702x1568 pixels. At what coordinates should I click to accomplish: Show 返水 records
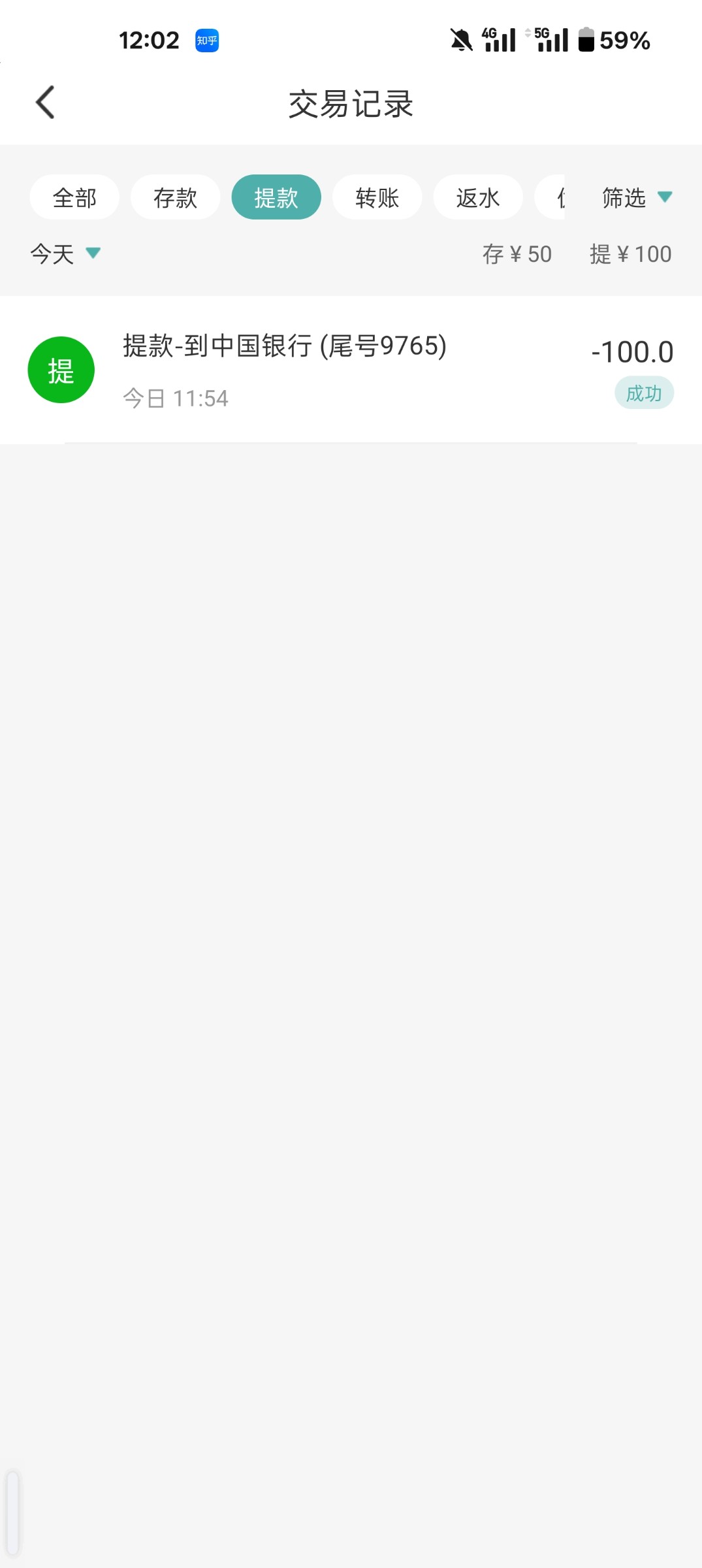click(477, 197)
